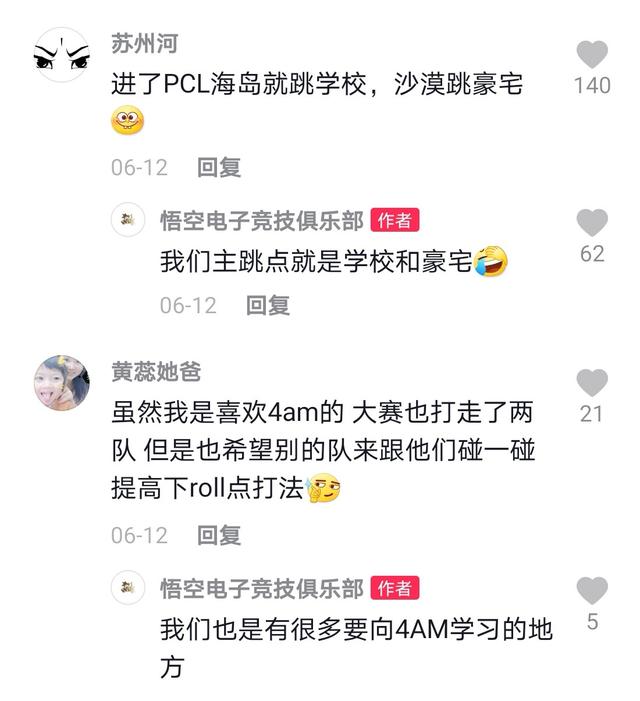Open 苏州河's profile avatar
Screen dimensions: 640x701
(x=62, y=58)
